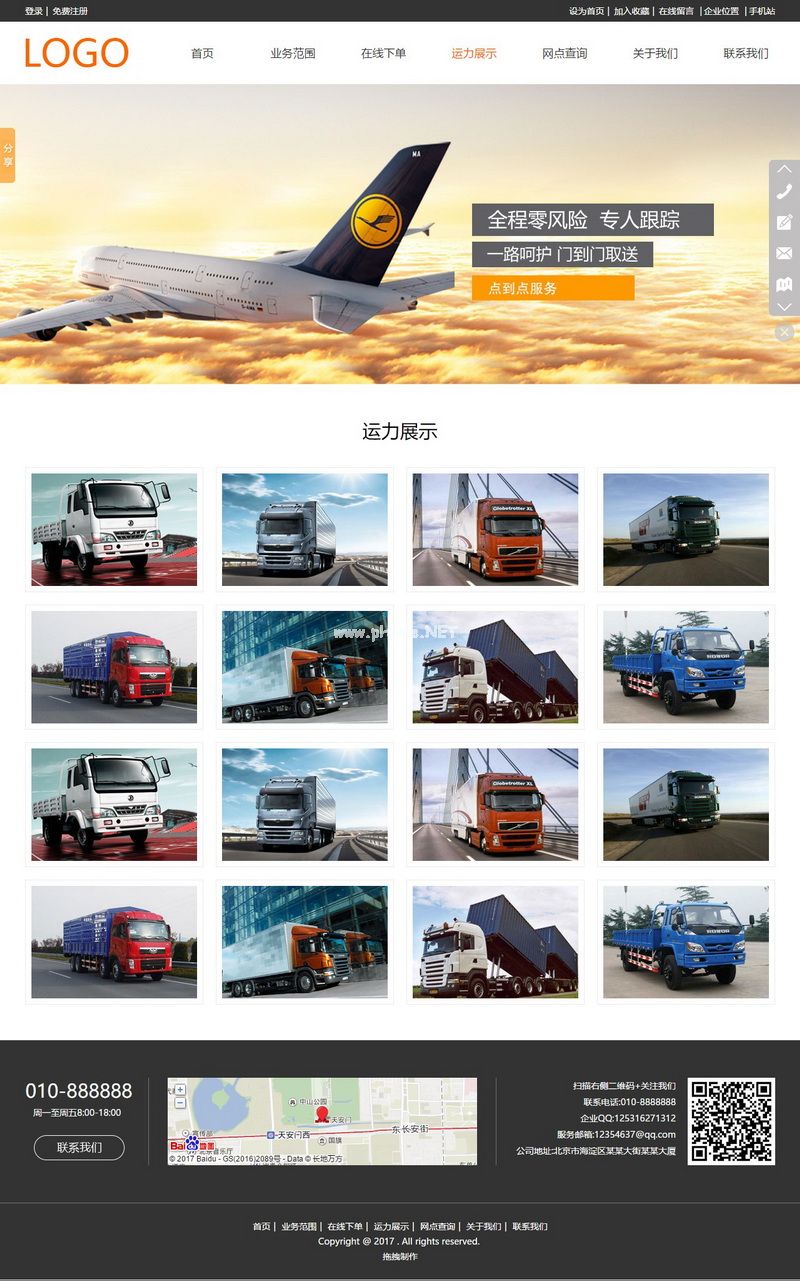800x1281 pixels.
Task: Tap the orange 分享 share tab
Action: pyautogui.click(x=7, y=155)
